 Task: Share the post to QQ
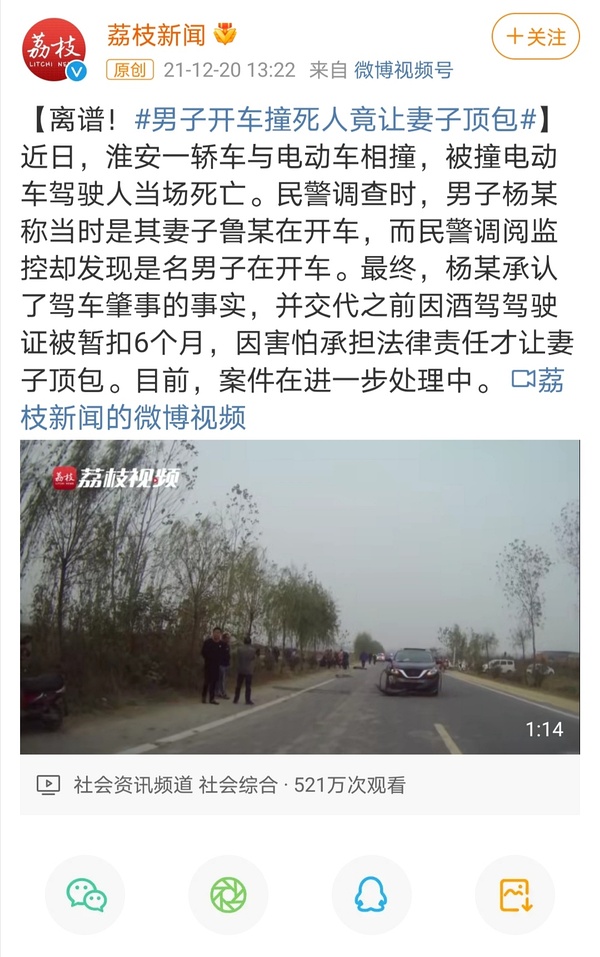(371, 894)
